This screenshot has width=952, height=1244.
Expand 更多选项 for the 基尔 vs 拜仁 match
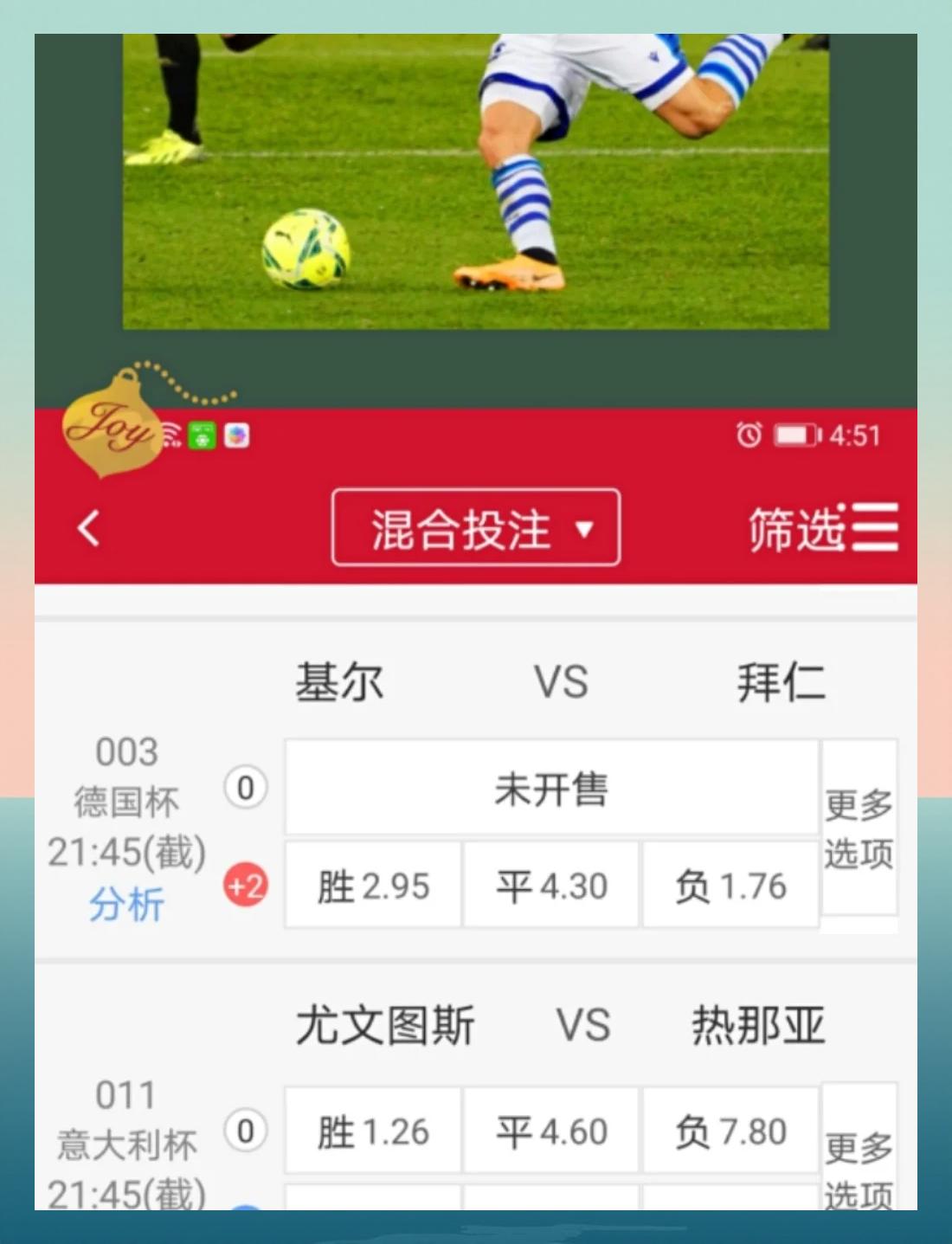(x=859, y=829)
